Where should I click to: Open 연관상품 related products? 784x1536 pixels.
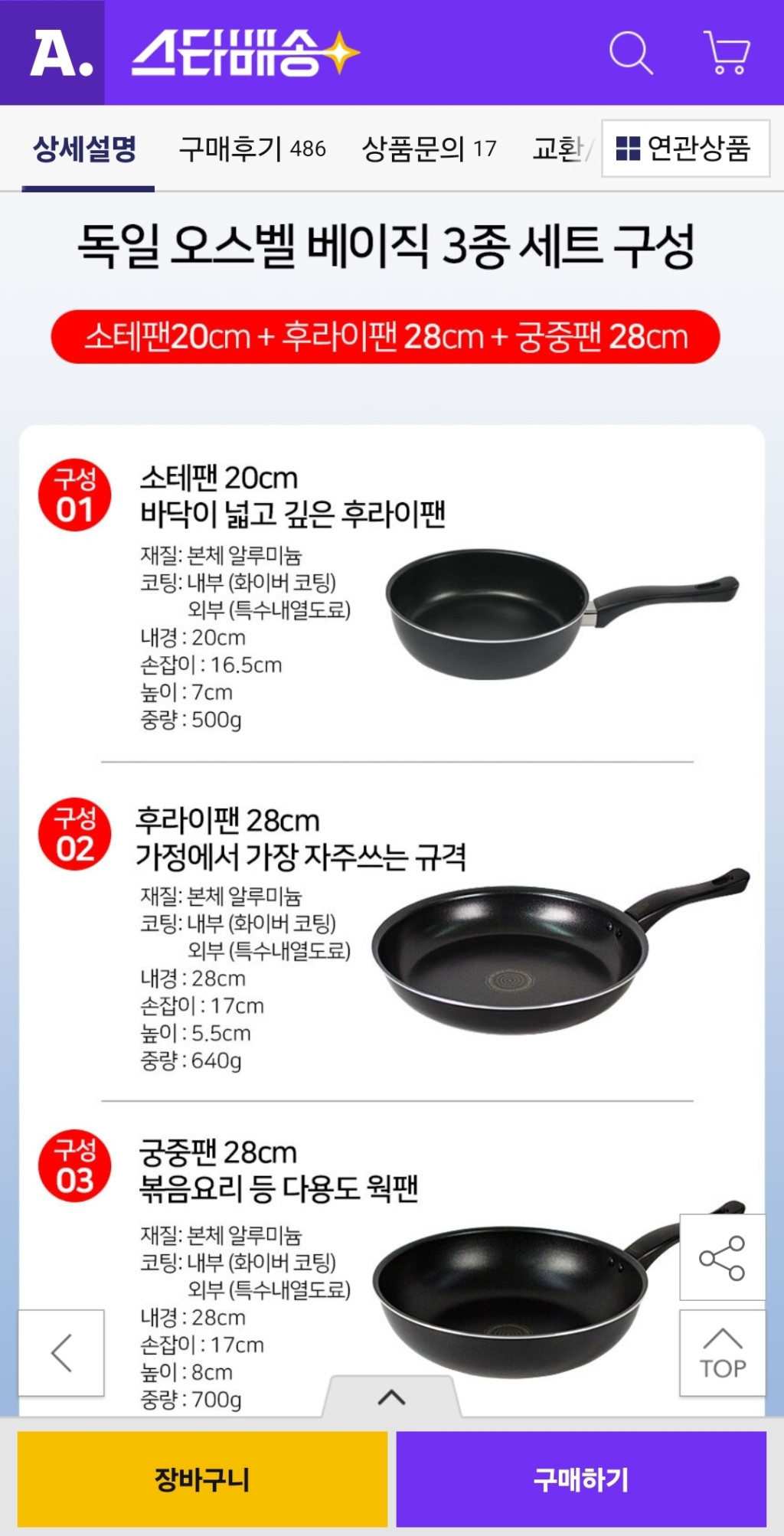[685, 149]
